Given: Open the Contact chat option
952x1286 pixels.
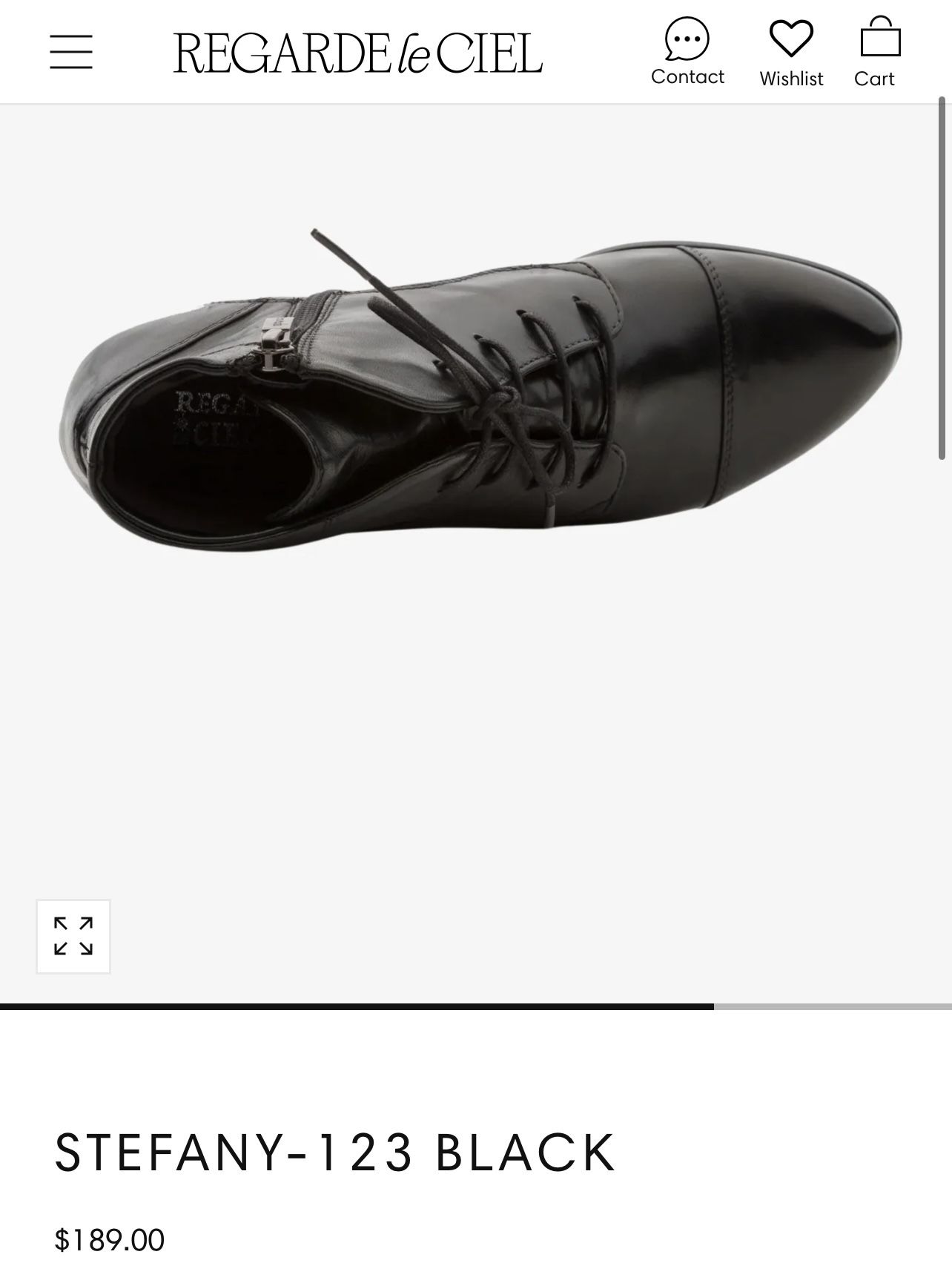Looking at the screenshot, I should pos(687,52).
